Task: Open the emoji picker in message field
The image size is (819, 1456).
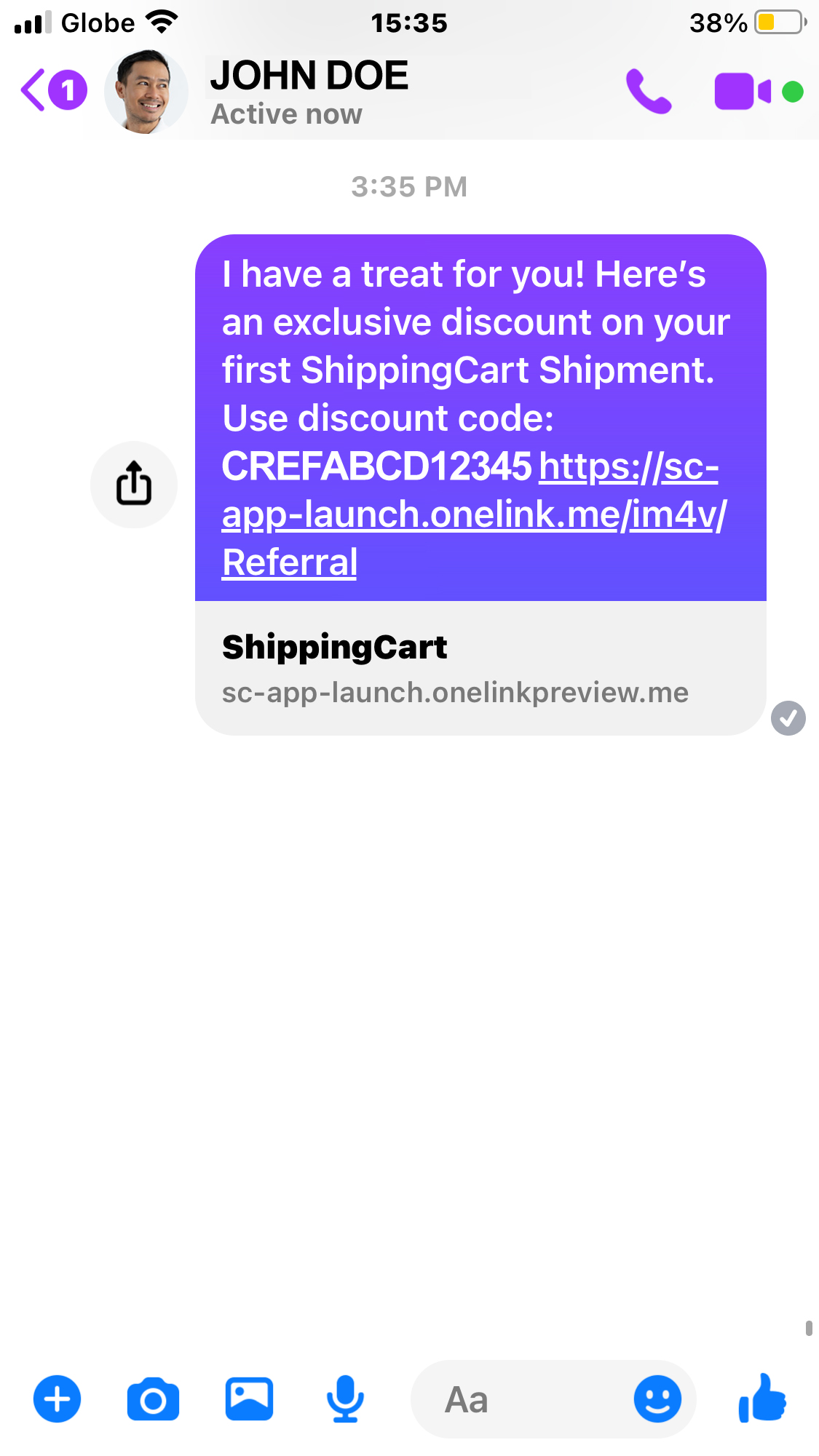Action: tap(657, 1399)
